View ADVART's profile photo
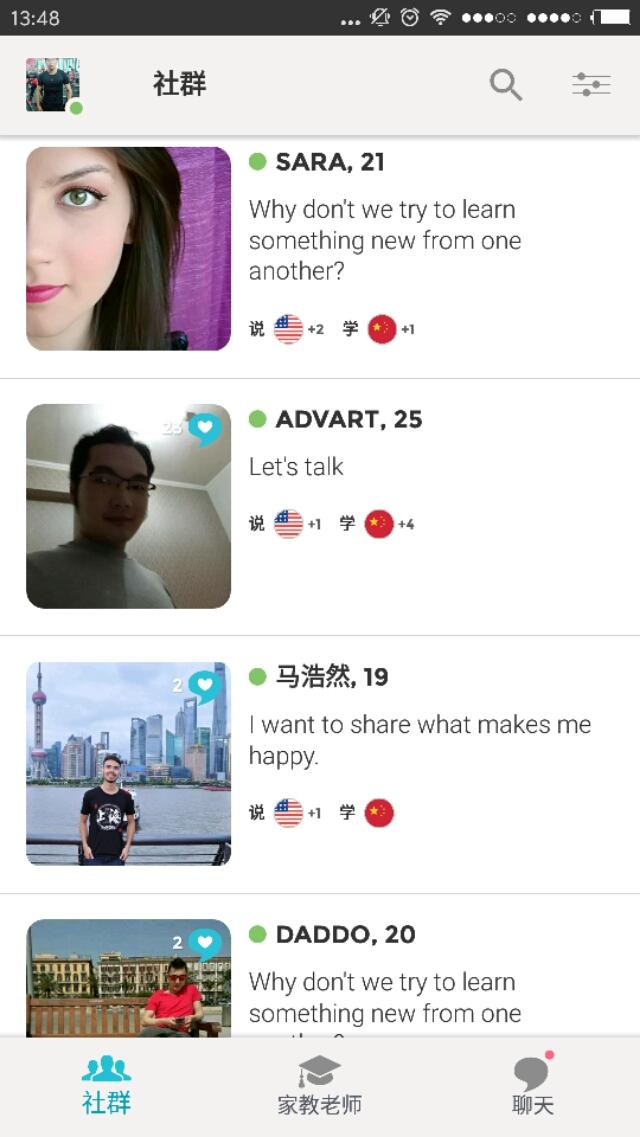This screenshot has width=640, height=1137. click(x=128, y=506)
